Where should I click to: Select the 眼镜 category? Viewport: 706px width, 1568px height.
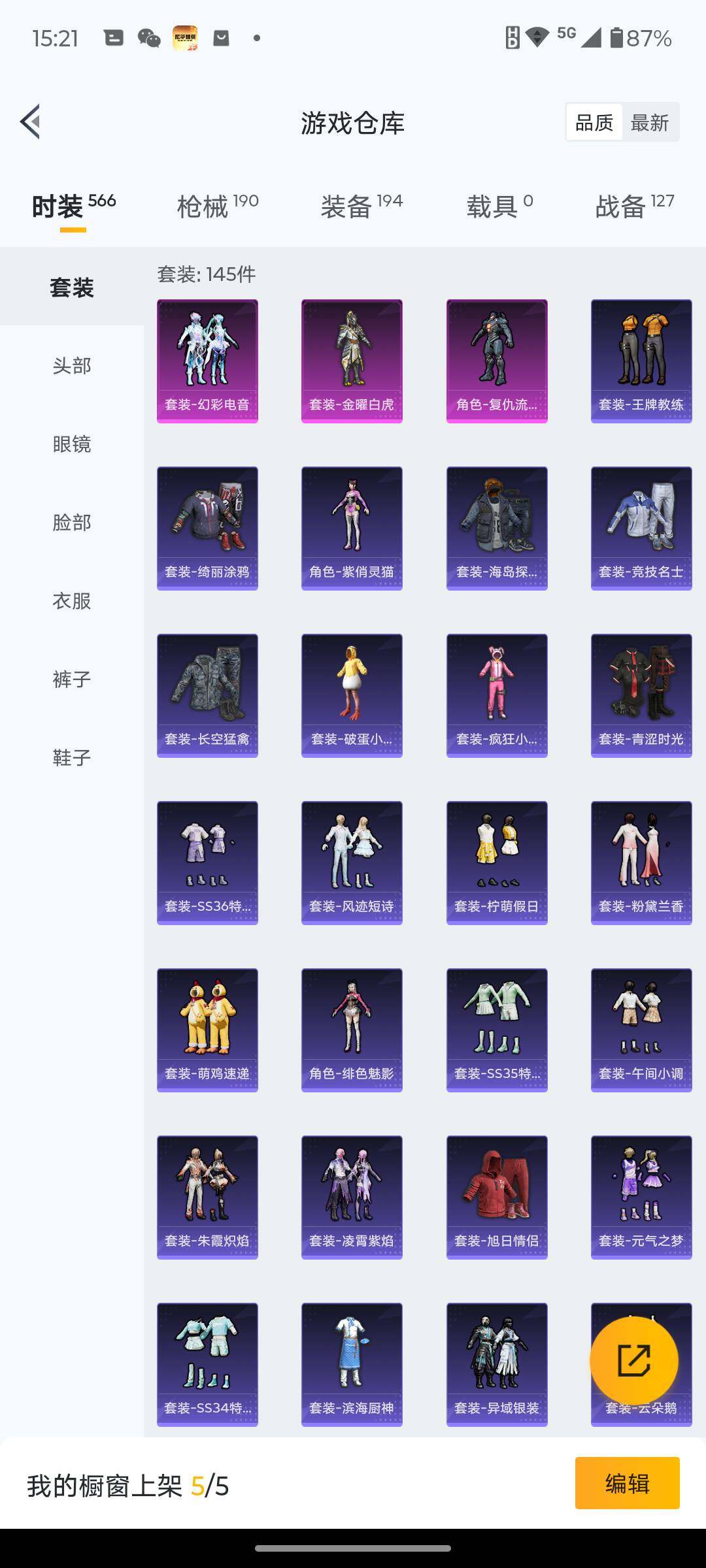(72, 444)
